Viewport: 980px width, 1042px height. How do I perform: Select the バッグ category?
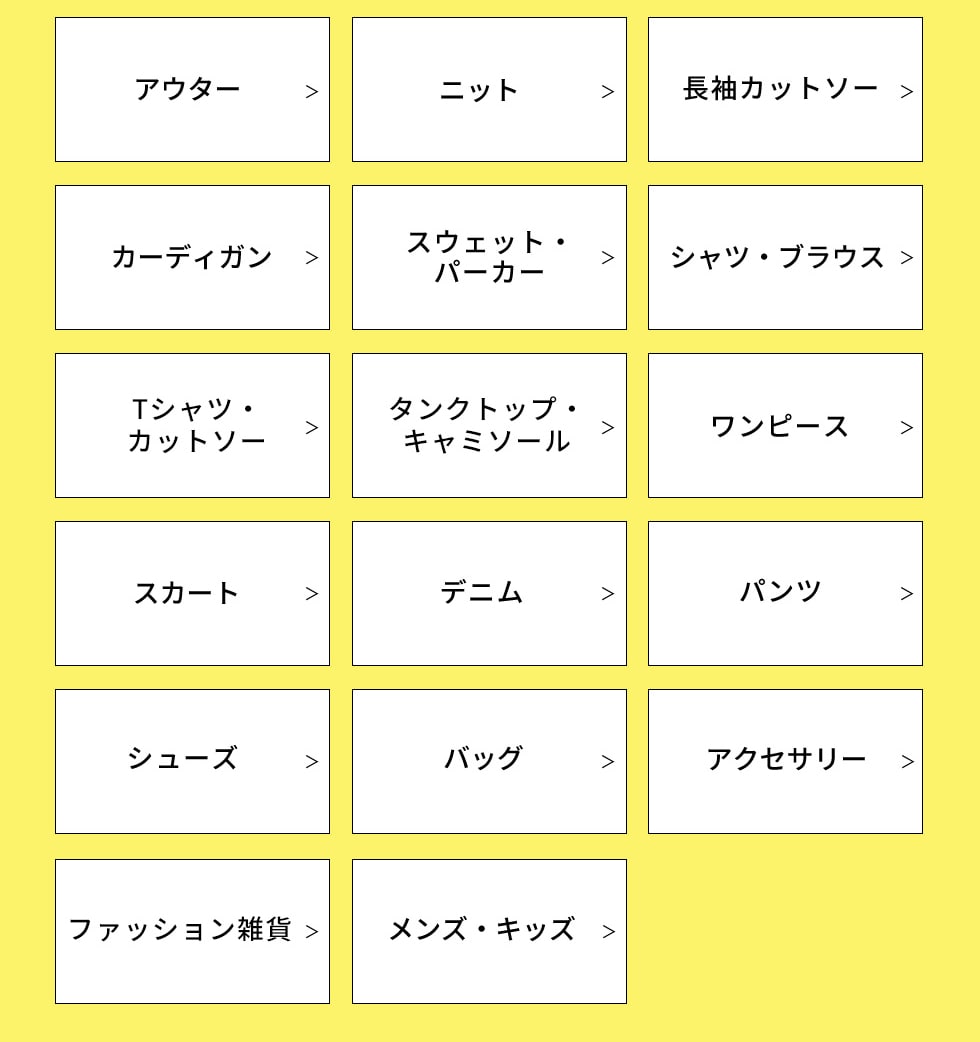pos(489,762)
